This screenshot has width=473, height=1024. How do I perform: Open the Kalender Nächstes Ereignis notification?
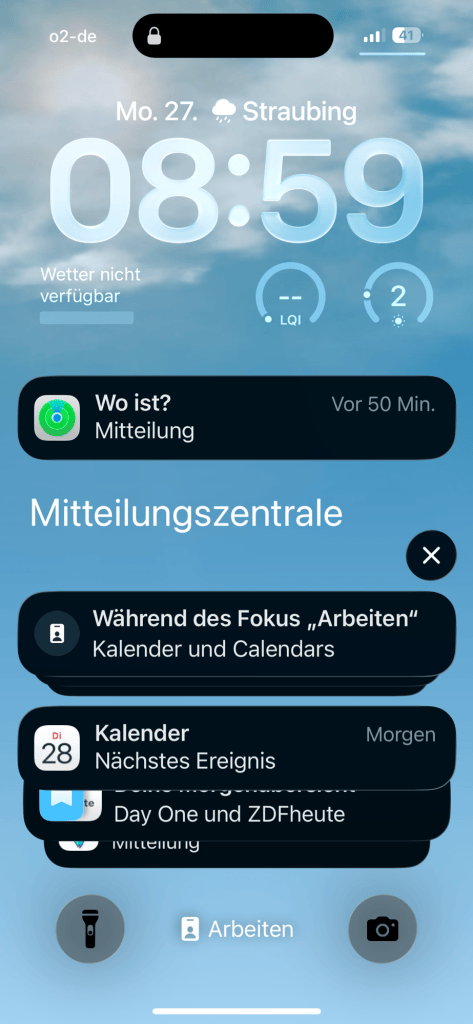point(236,748)
